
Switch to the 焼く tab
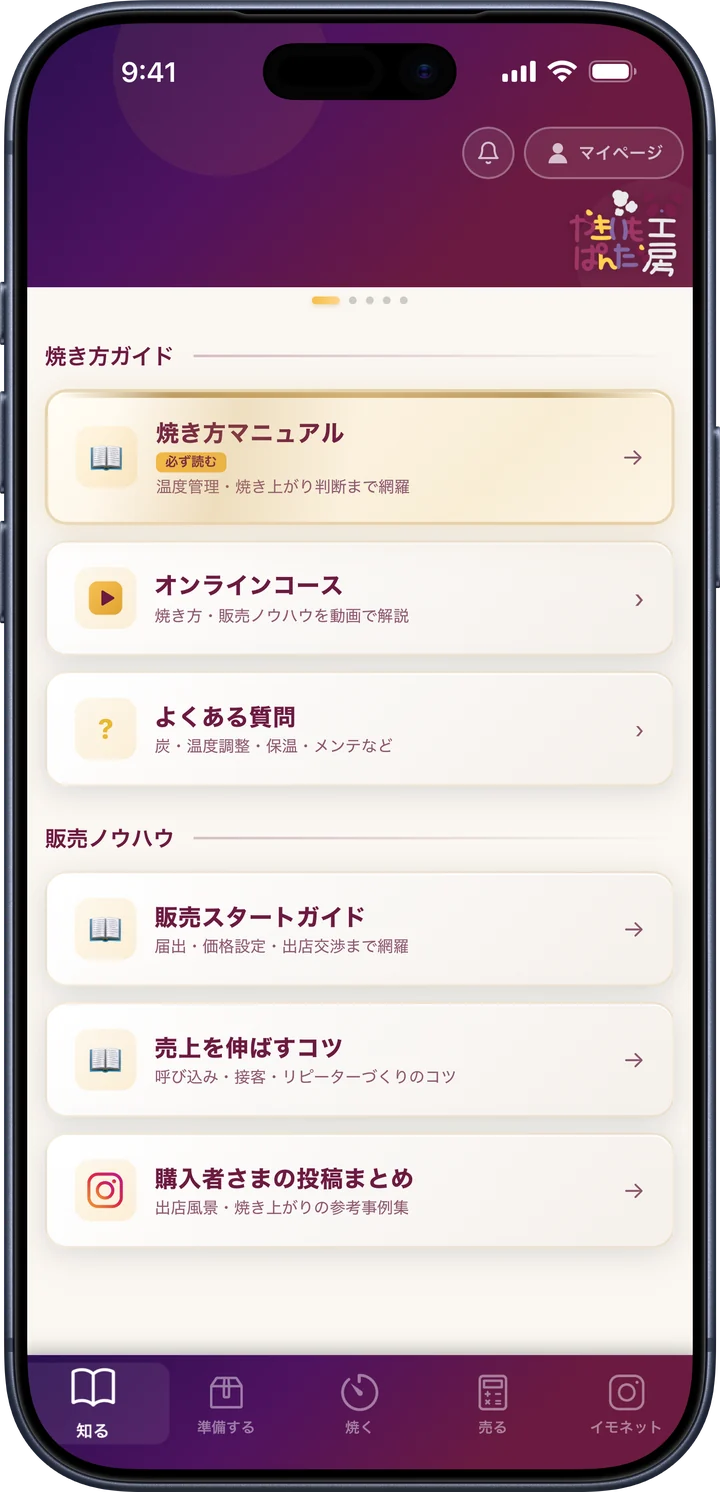tap(359, 1404)
